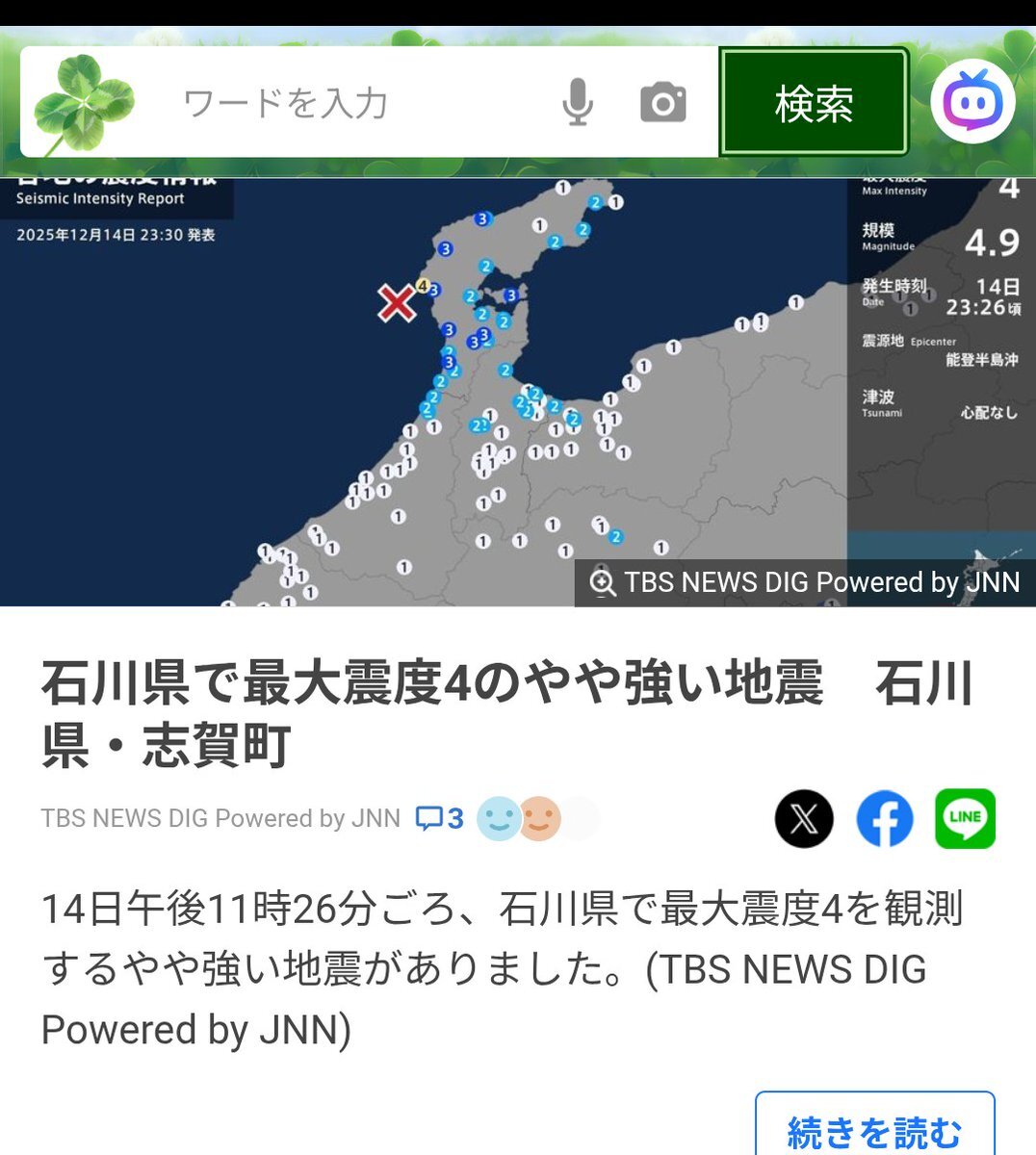This screenshot has height=1155, width=1036.
Task: Open camera image search
Action: (663, 103)
